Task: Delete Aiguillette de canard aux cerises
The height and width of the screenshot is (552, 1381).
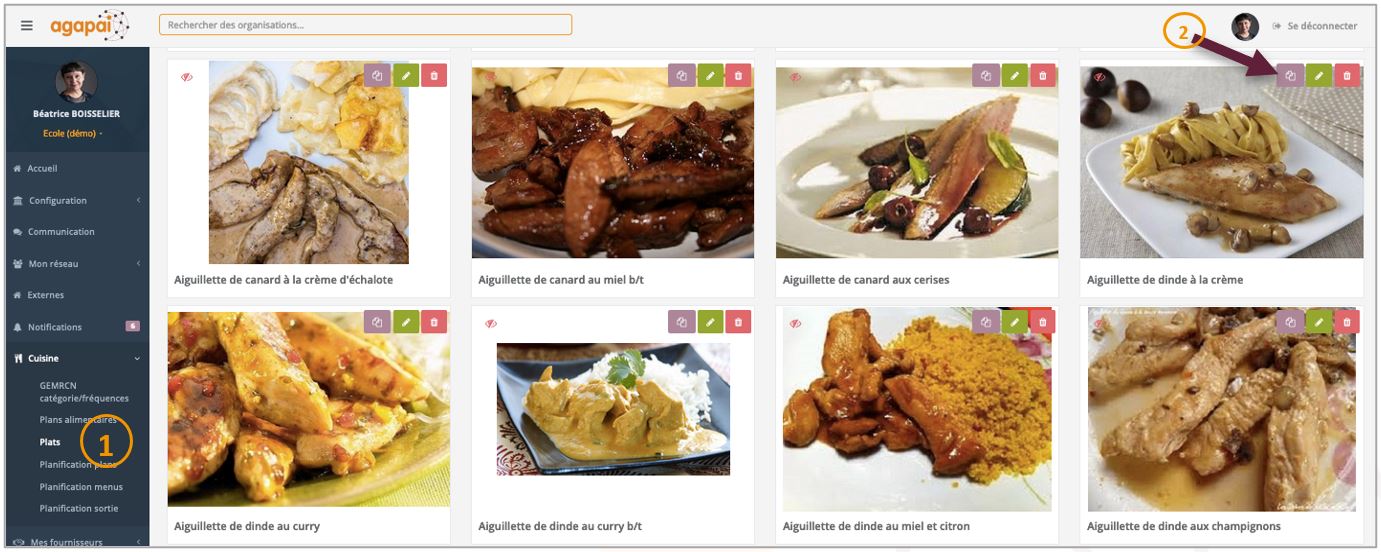Action: tap(1042, 75)
